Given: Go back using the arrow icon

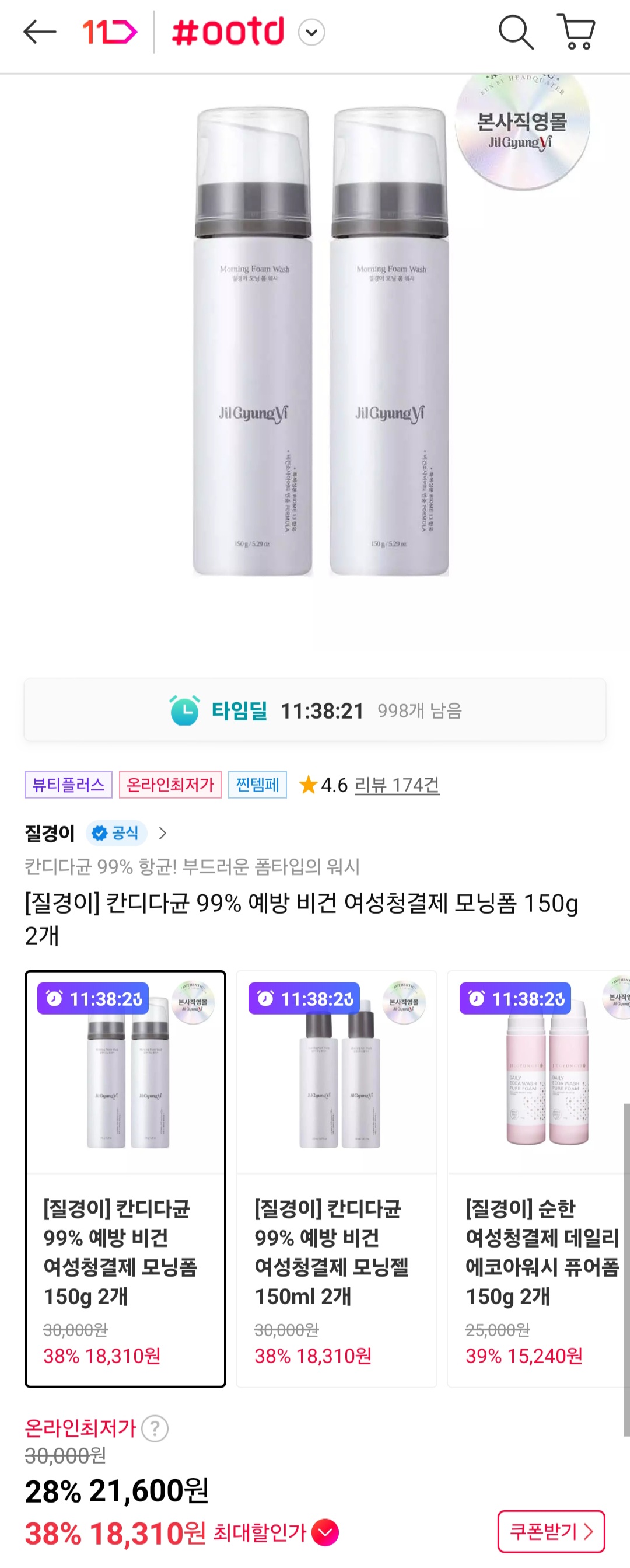Looking at the screenshot, I should 40,32.
